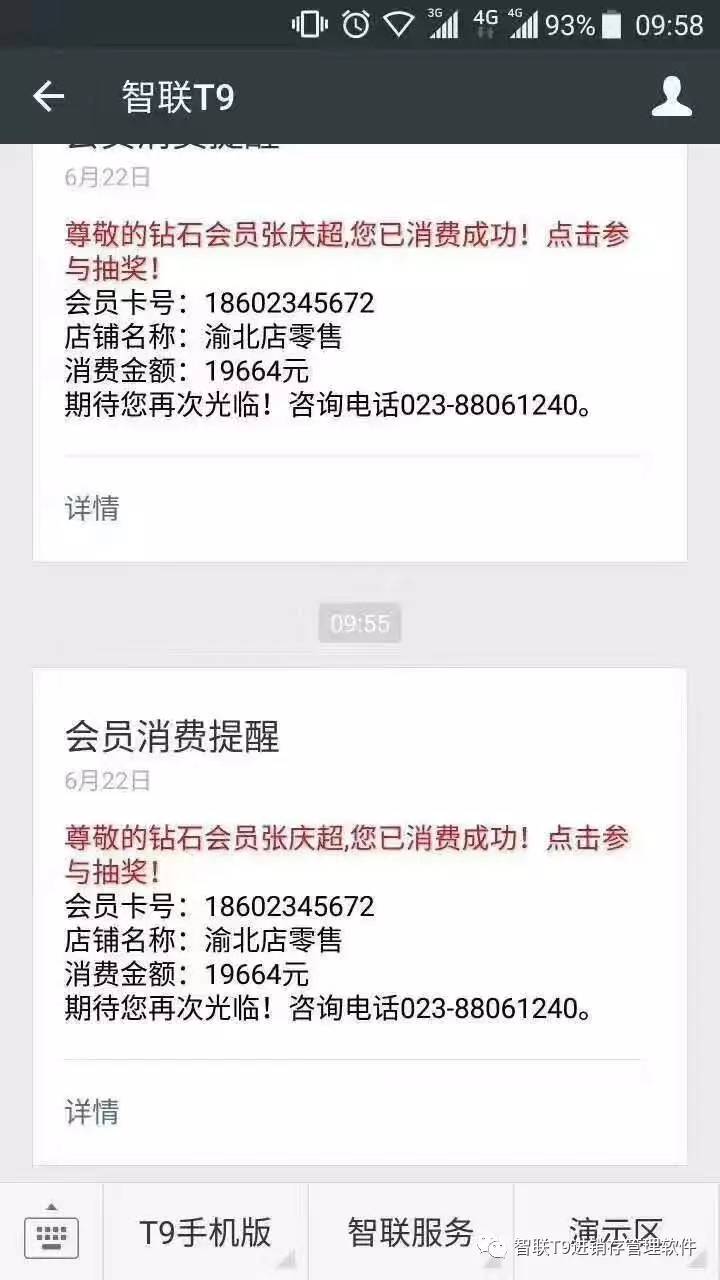
Task: Open 详情 of the 09:55 会员消费提醒 card
Action: 92,1111
